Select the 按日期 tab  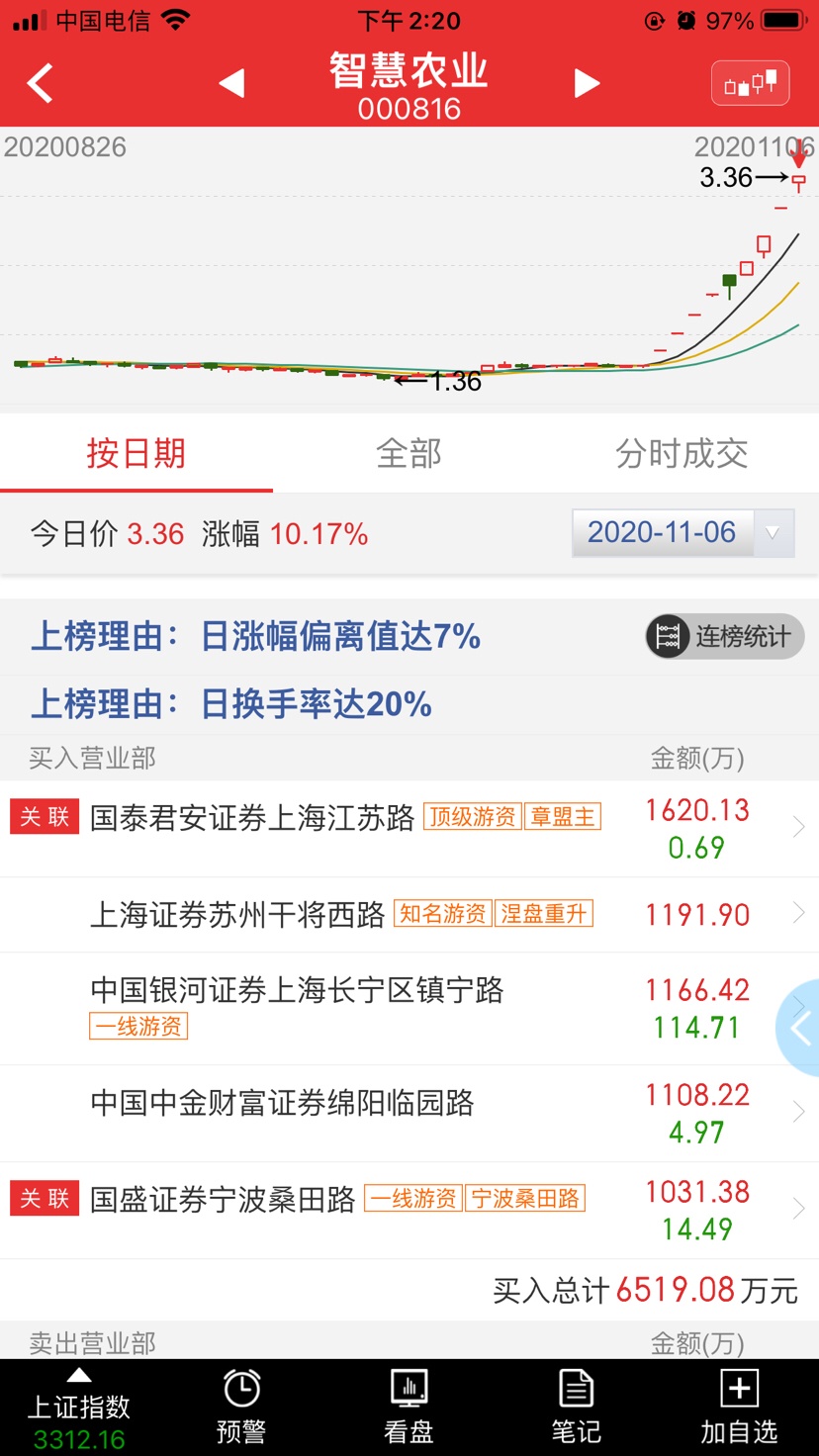(x=136, y=454)
